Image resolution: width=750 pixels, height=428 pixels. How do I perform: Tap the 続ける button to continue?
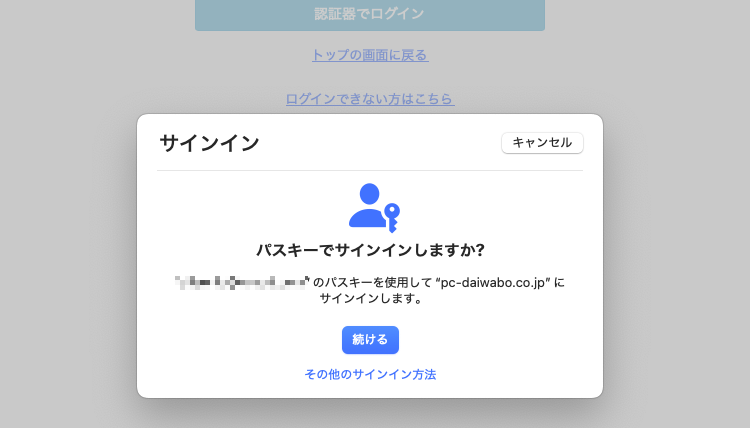[370, 340]
